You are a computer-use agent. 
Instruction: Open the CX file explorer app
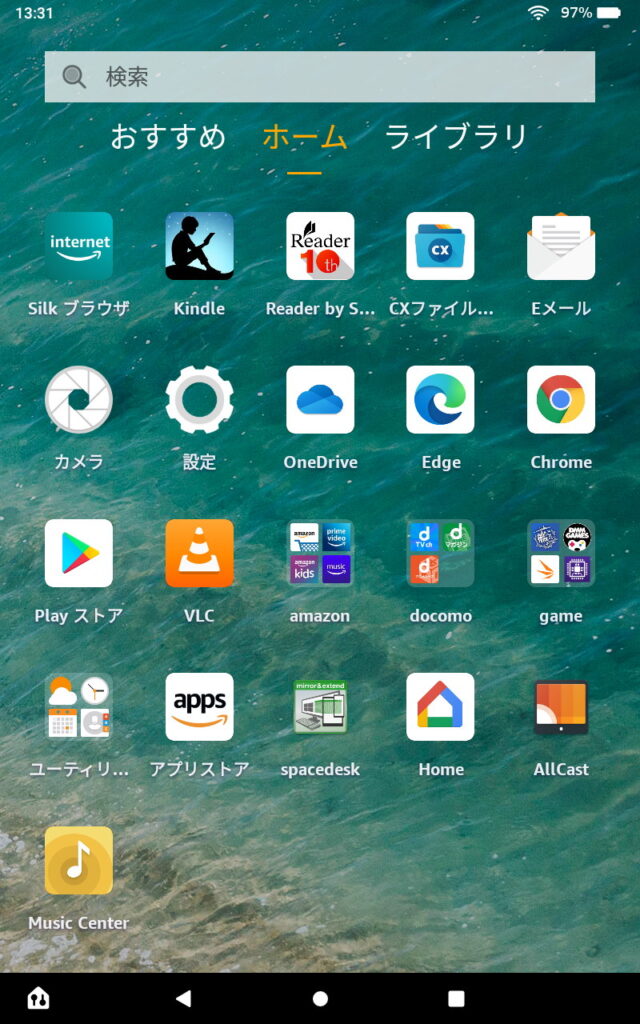pyautogui.click(x=440, y=246)
